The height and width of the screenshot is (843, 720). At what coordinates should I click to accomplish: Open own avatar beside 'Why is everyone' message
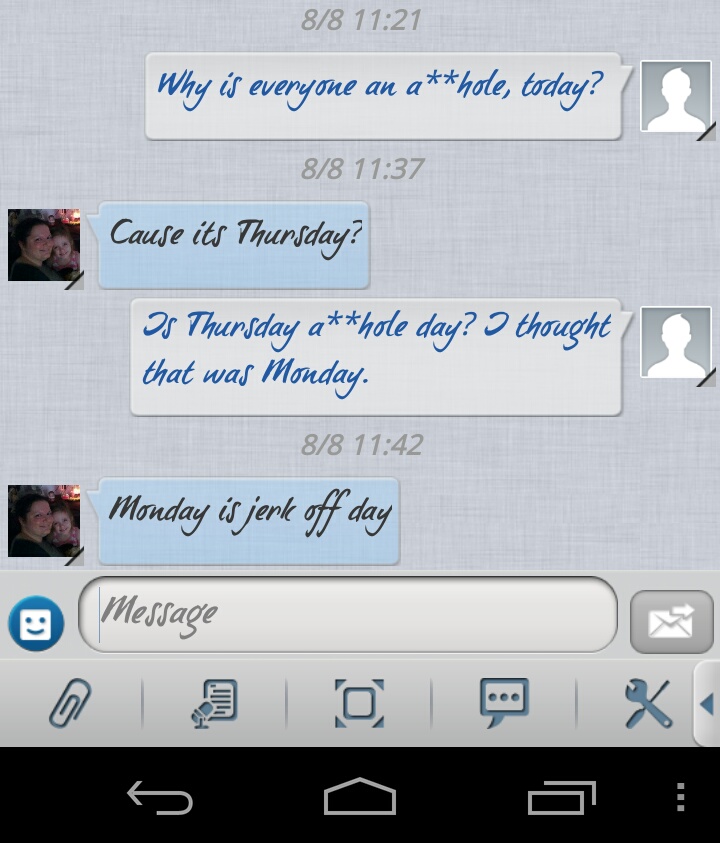click(x=676, y=97)
